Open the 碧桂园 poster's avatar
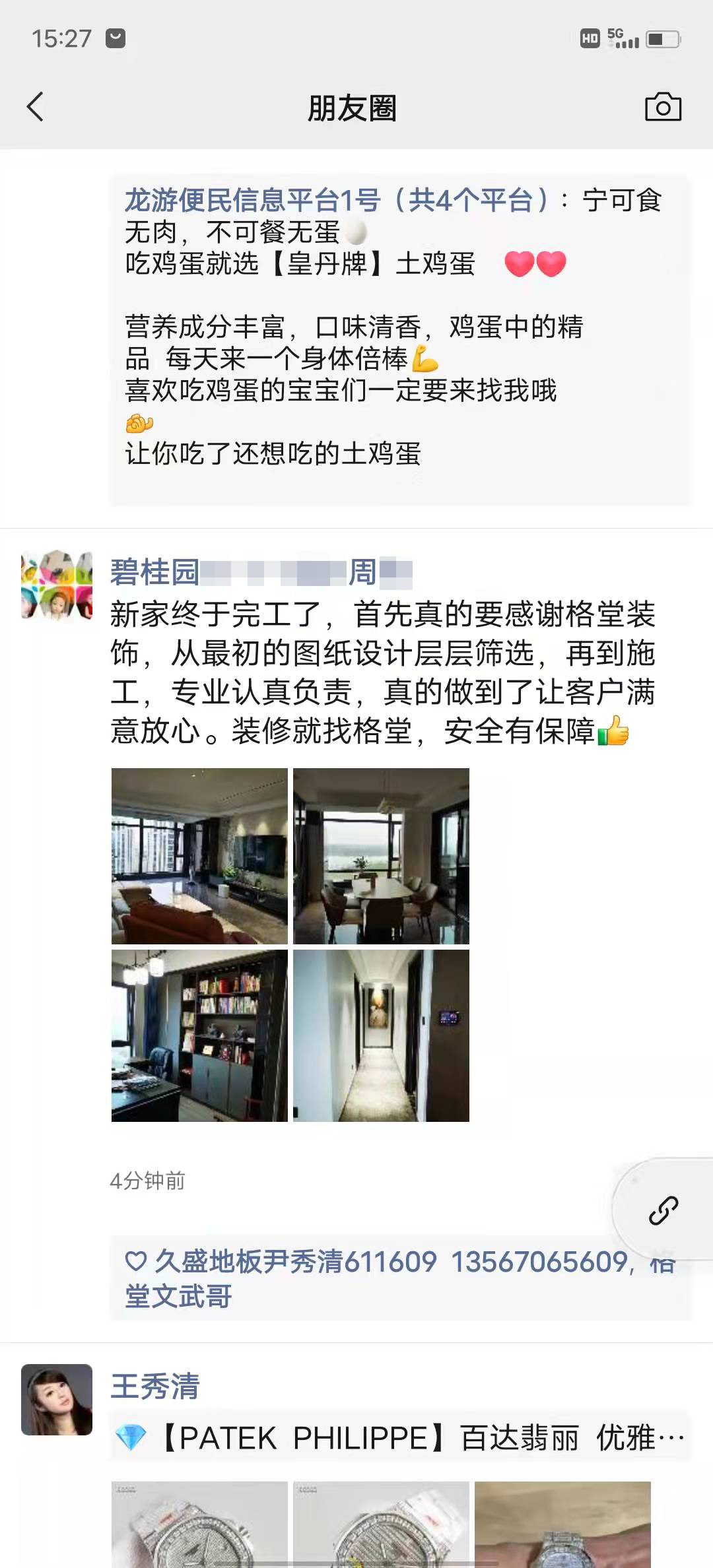The width and height of the screenshot is (713, 1568). [57, 585]
